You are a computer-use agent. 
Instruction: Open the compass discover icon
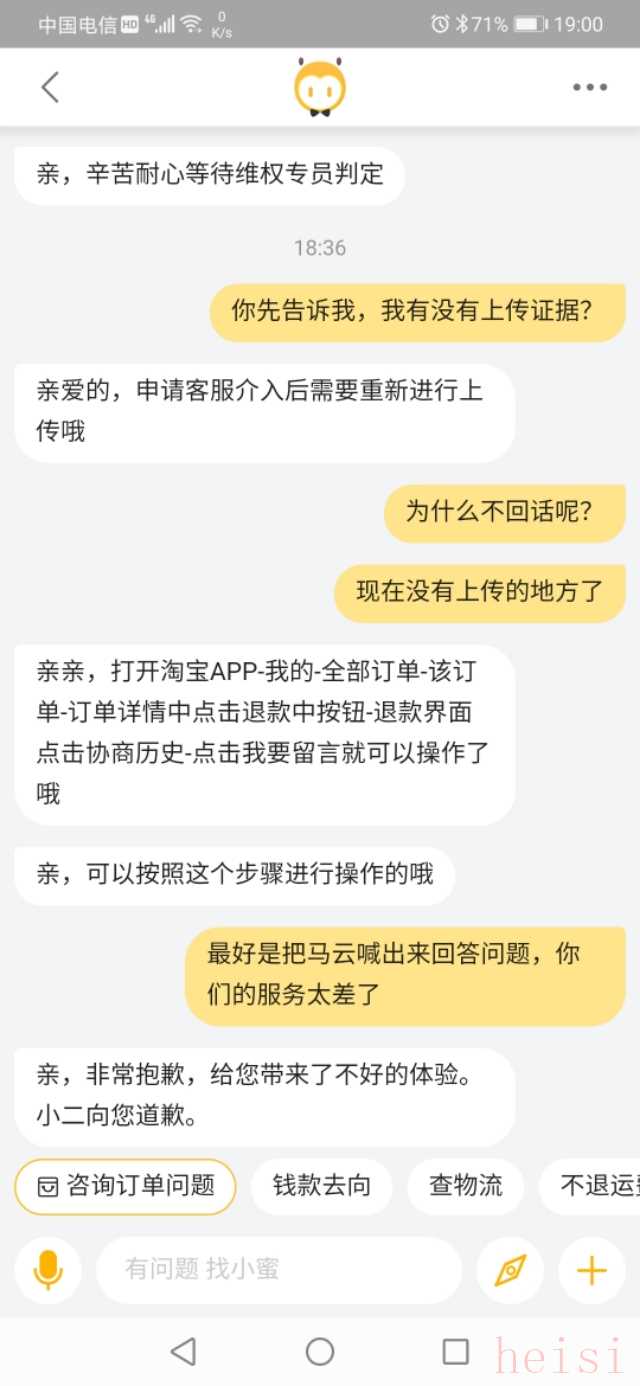tap(510, 1270)
